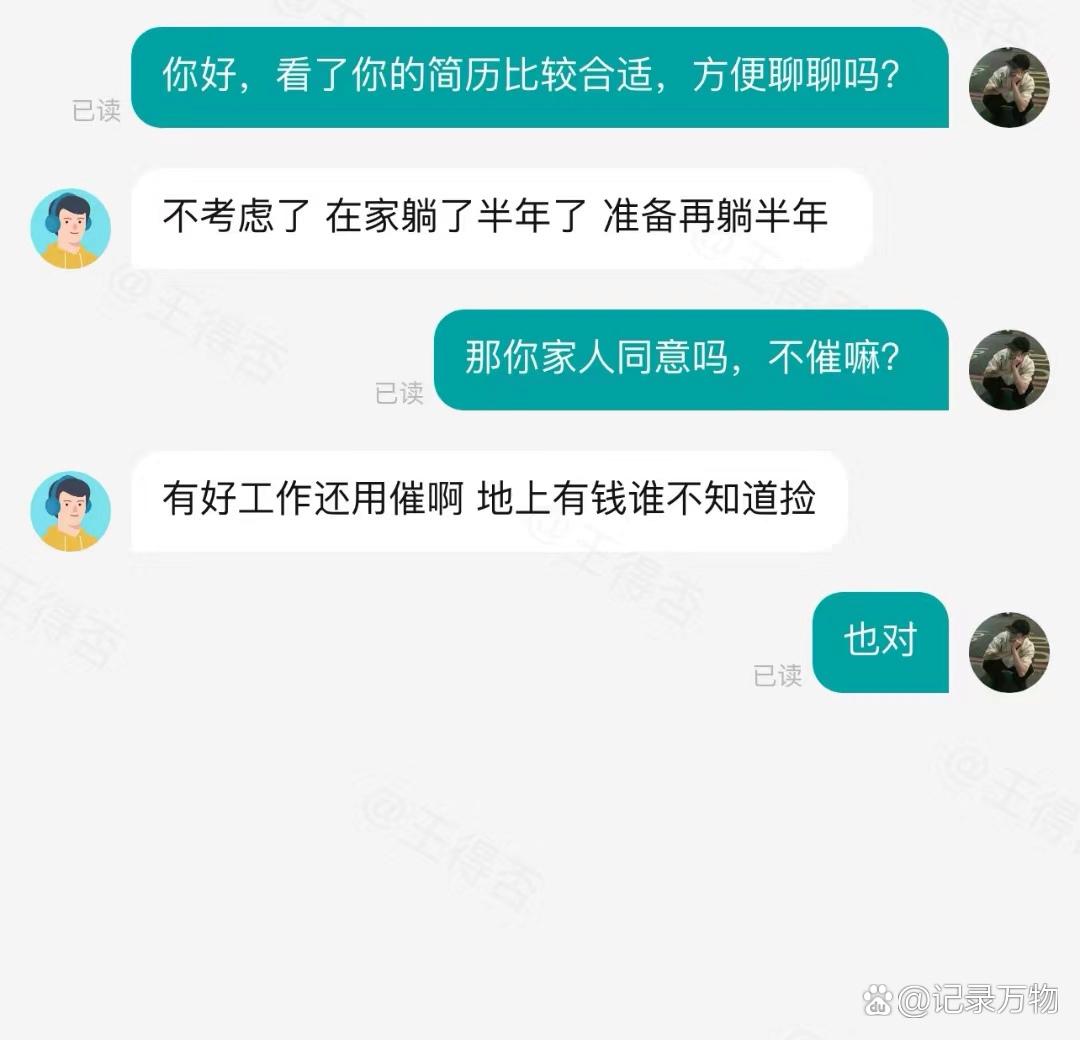The width and height of the screenshot is (1080, 1040).
Task: Tap avatar next to 有好工作还用催啊 message
Action: click(x=71, y=511)
